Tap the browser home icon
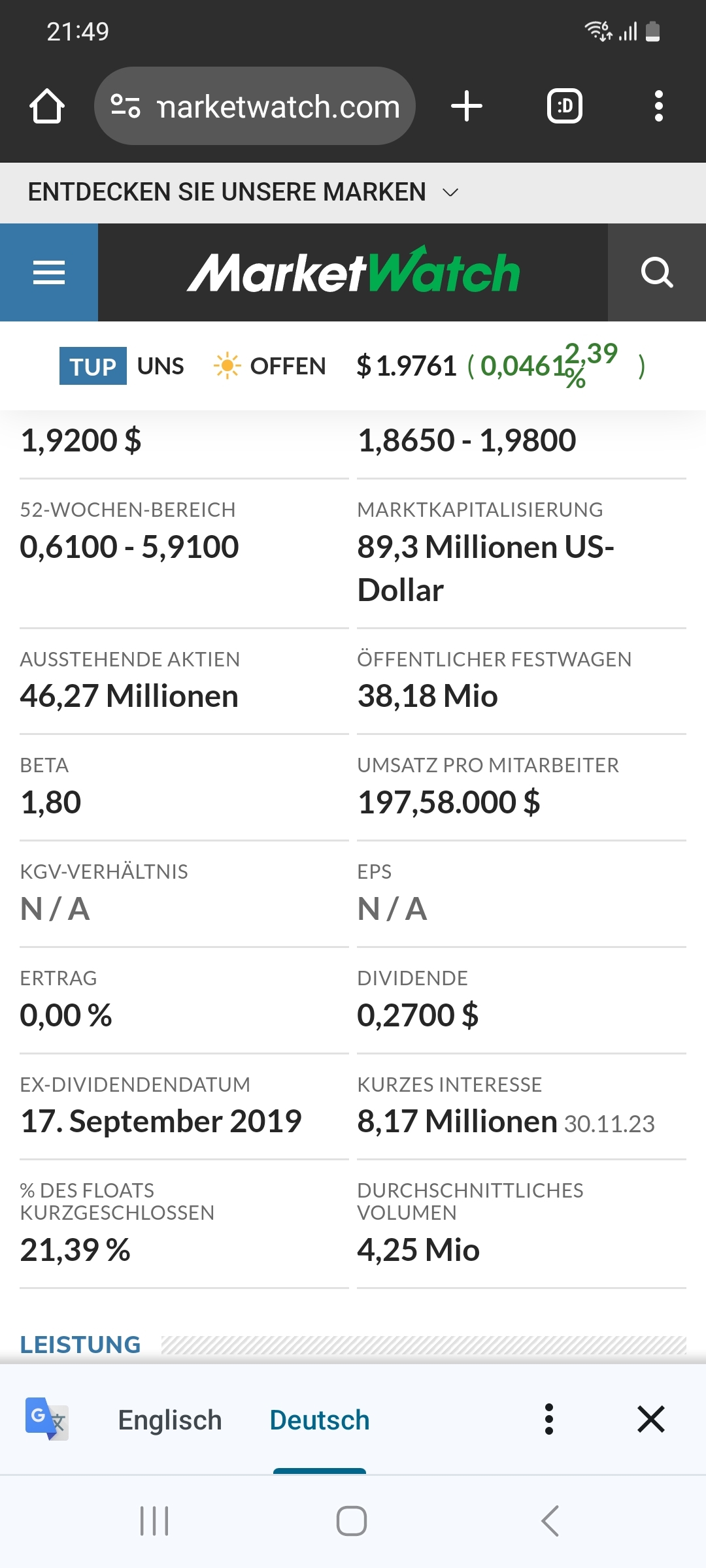 point(47,106)
